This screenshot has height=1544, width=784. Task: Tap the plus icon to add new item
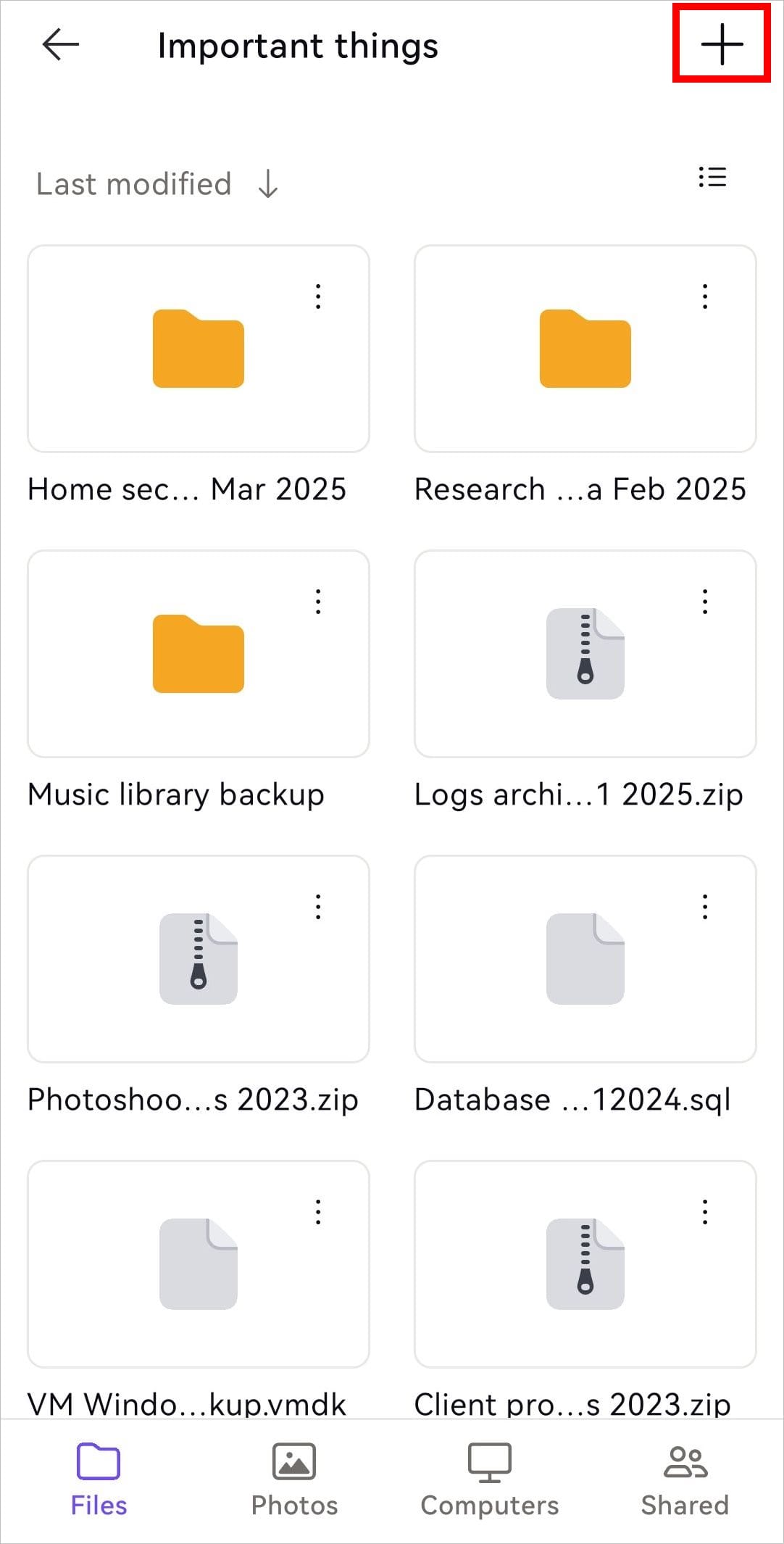point(722,44)
